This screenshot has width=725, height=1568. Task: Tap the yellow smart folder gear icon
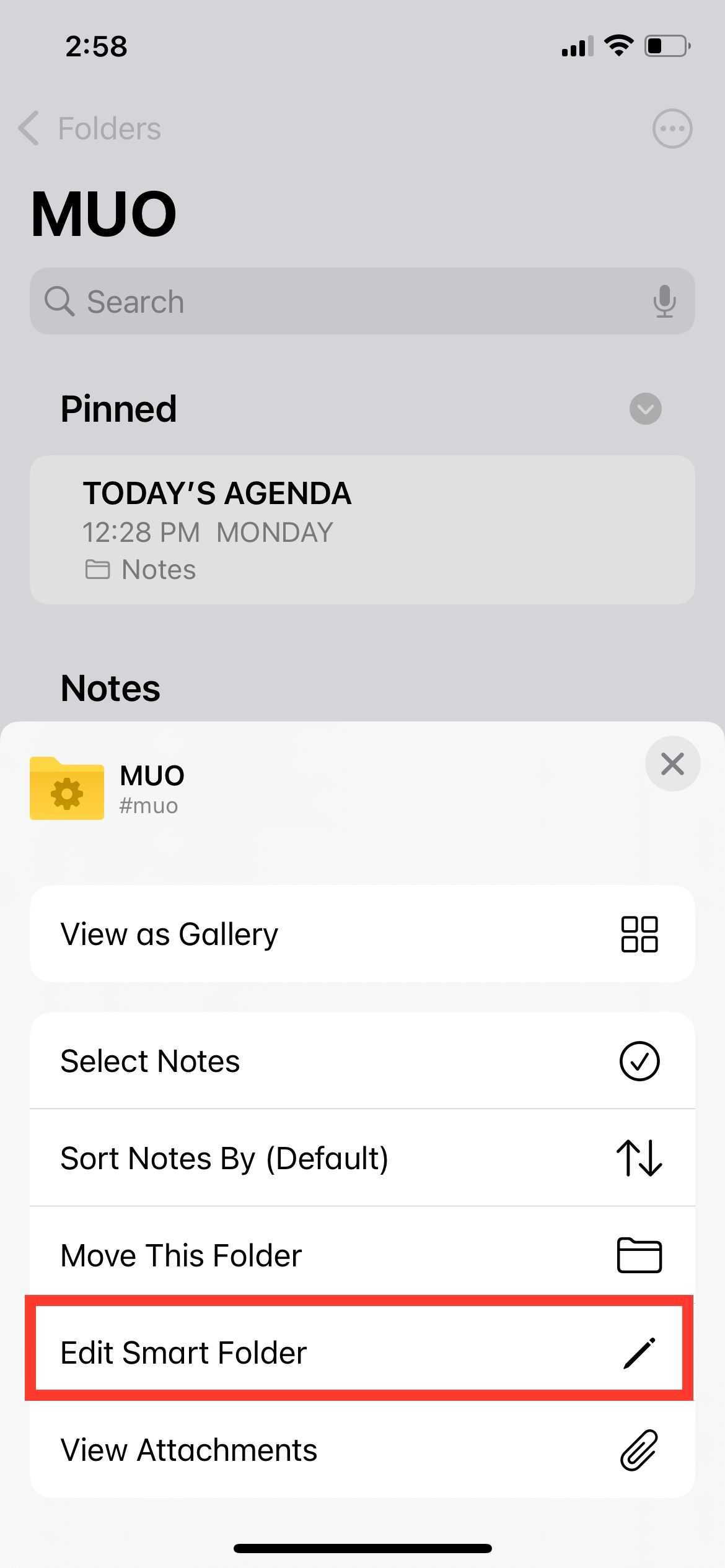point(67,788)
